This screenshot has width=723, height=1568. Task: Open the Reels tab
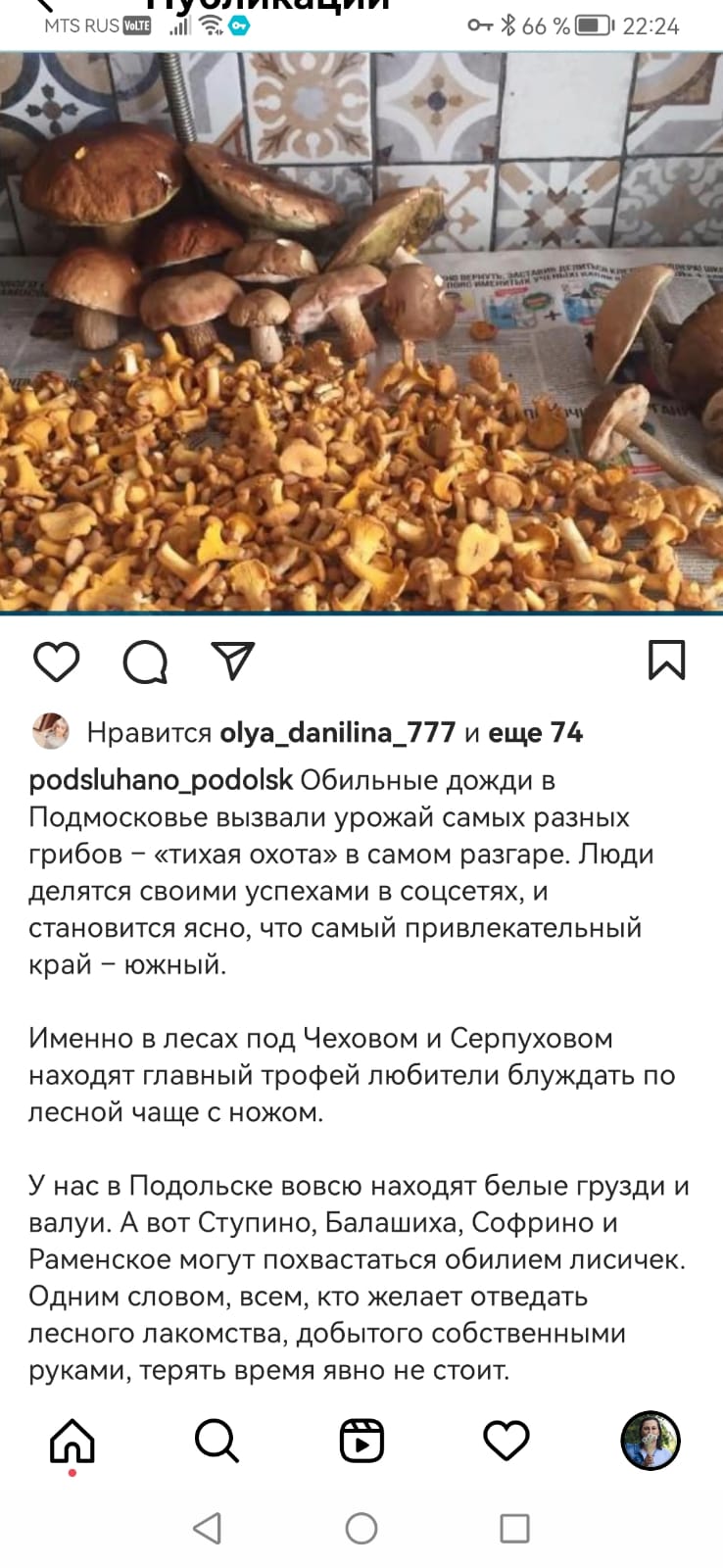click(361, 1441)
